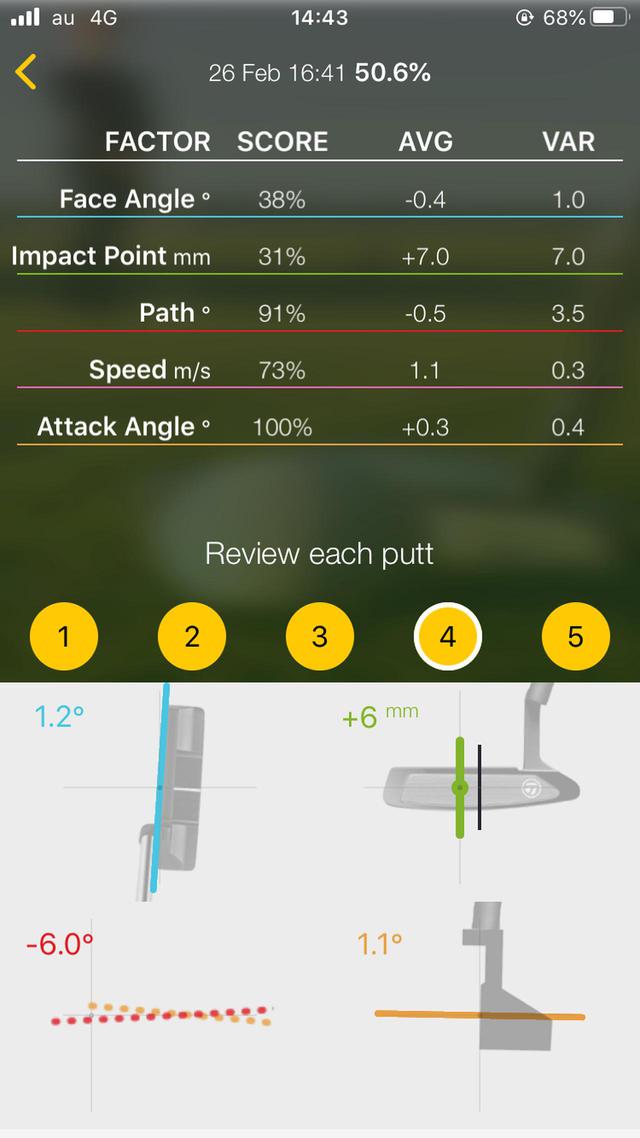Select putt 2 for review
This screenshot has height=1138, width=640.
click(192, 636)
